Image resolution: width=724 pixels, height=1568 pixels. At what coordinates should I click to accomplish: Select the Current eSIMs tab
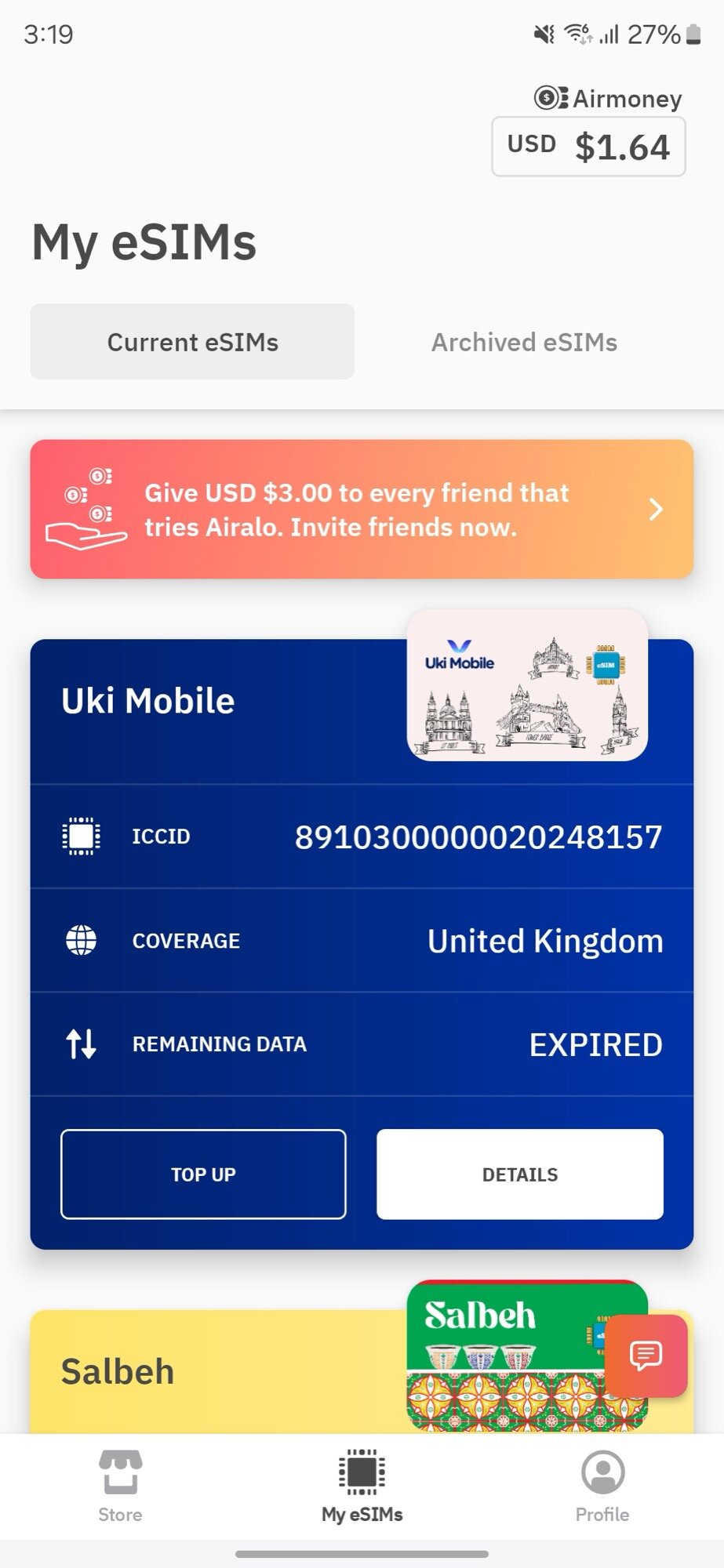pyautogui.click(x=192, y=342)
